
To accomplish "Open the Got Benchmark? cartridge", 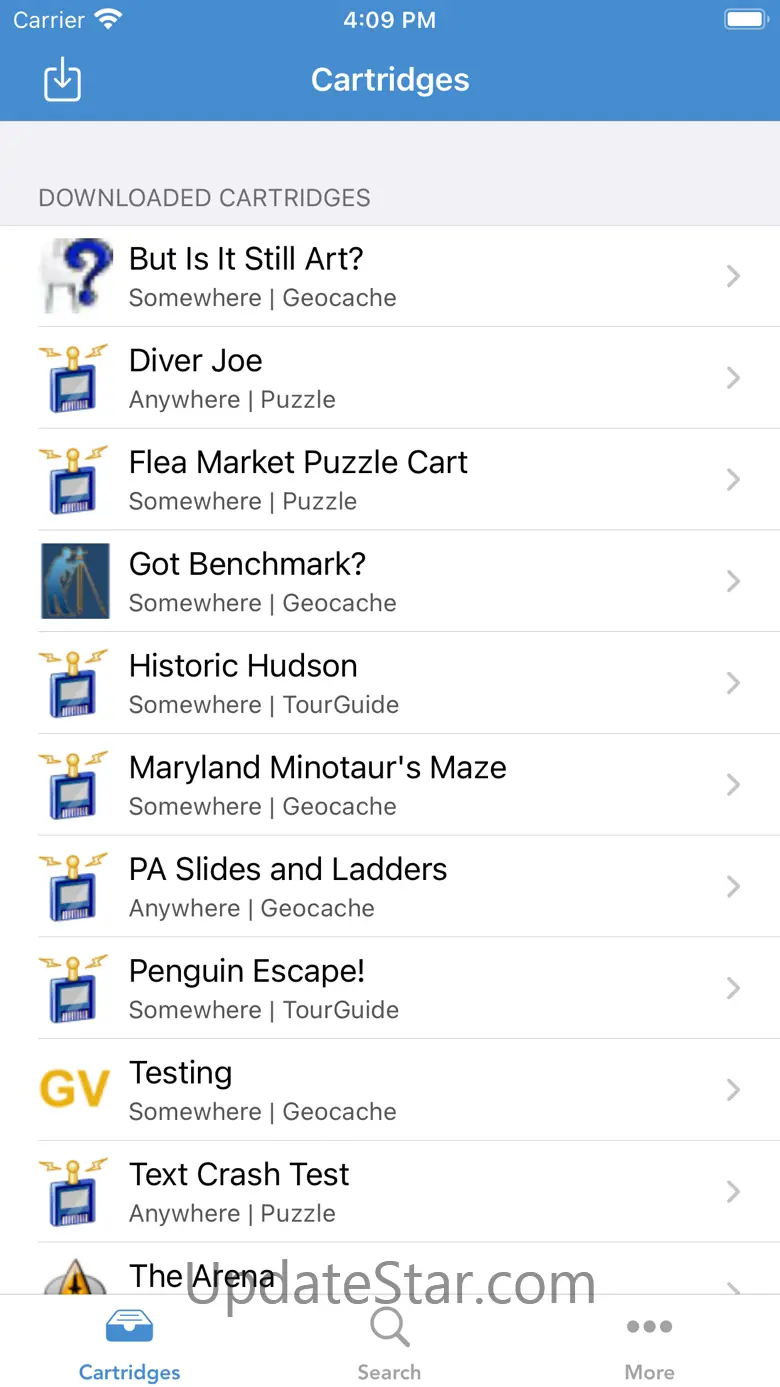I will pyautogui.click(x=390, y=582).
